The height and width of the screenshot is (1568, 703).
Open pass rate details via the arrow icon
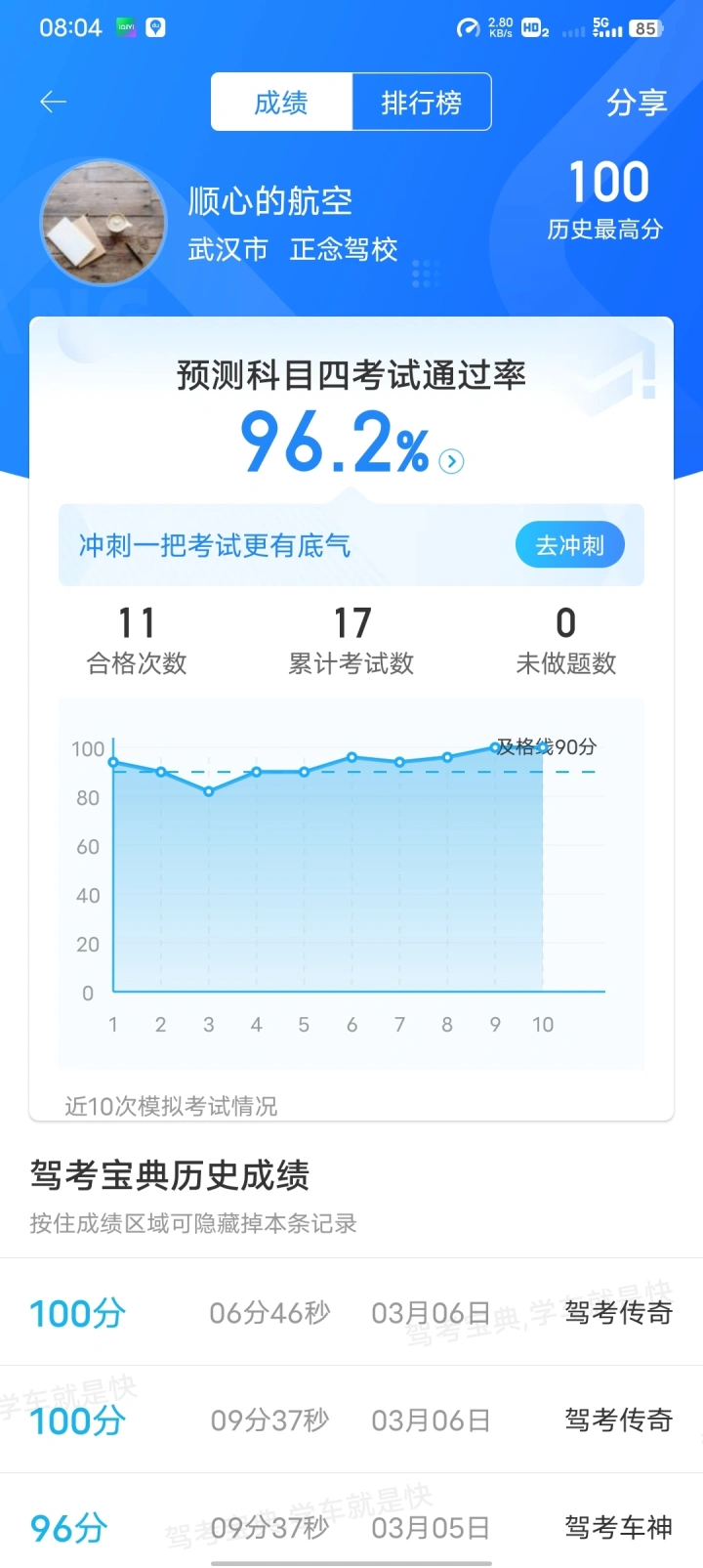click(x=451, y=461)
